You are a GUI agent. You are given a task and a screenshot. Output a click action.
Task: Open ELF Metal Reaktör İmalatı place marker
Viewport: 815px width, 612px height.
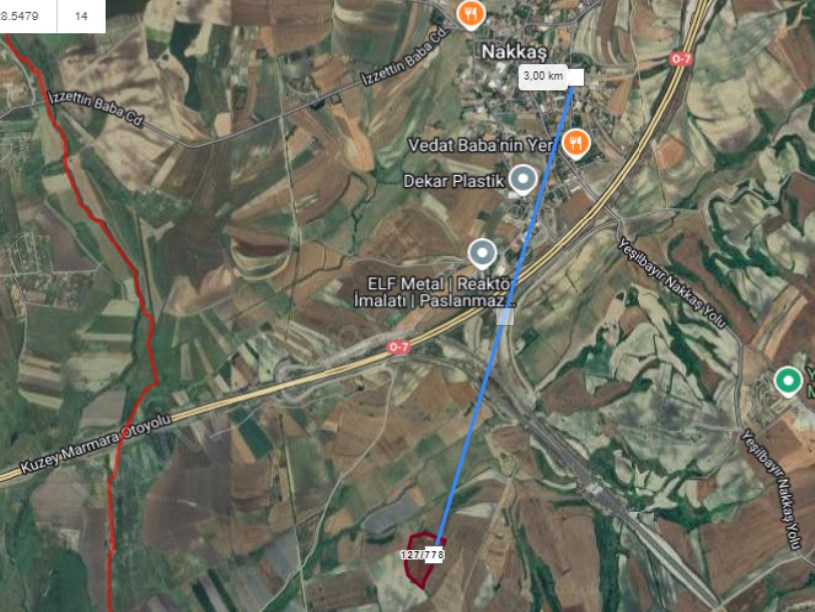[483, 252]
